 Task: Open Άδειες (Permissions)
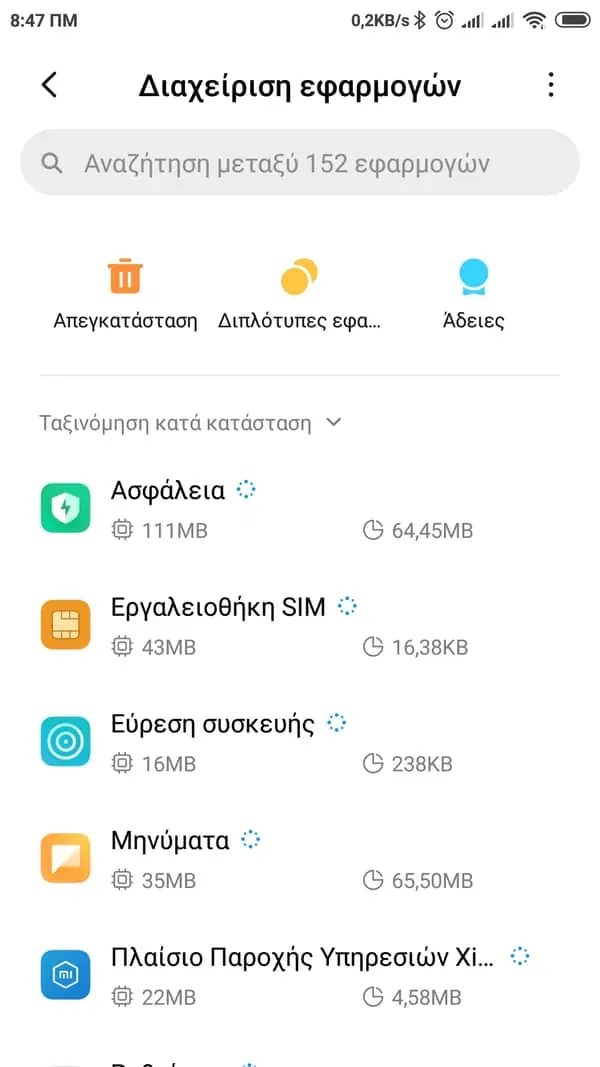point(473,294)
